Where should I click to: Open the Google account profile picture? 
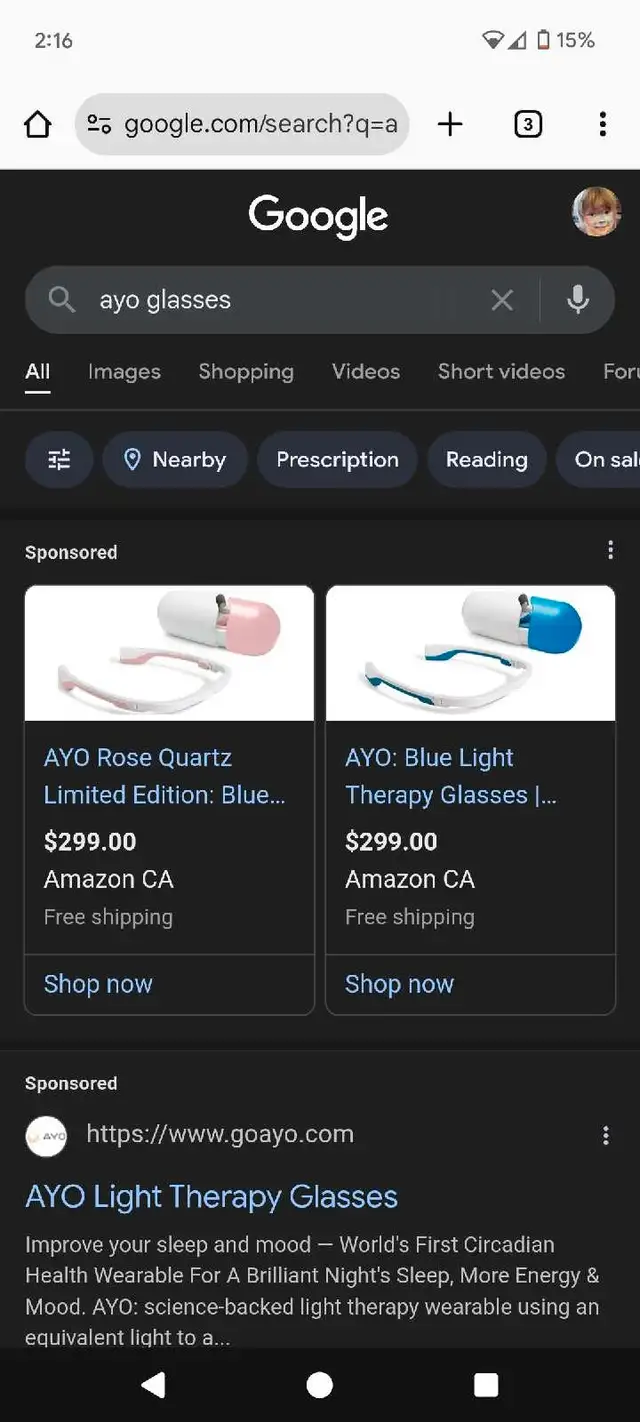pyautogui.click(x=596, y=212)
